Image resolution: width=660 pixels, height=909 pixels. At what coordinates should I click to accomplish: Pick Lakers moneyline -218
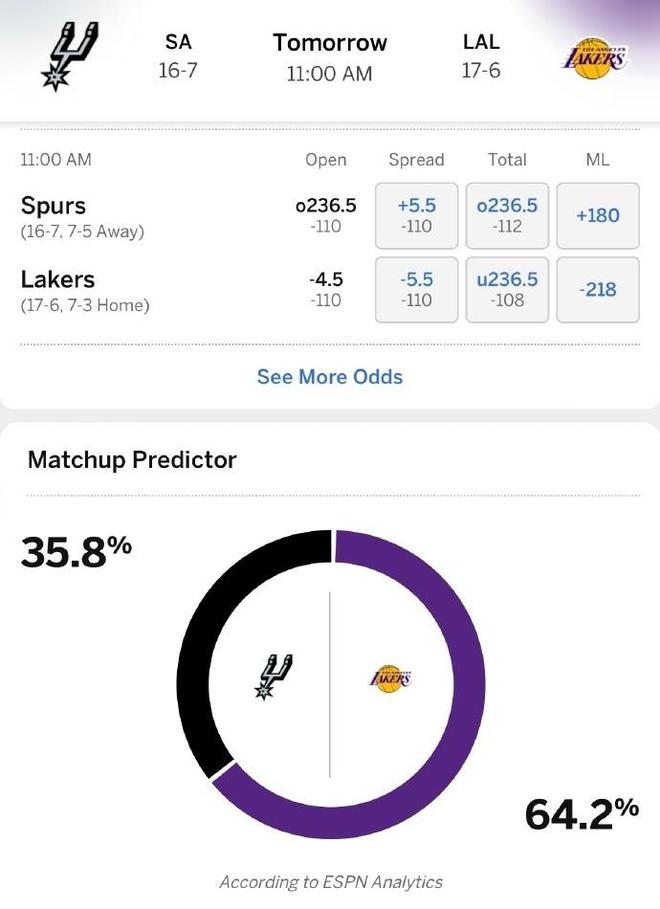(x=597, y=289)
